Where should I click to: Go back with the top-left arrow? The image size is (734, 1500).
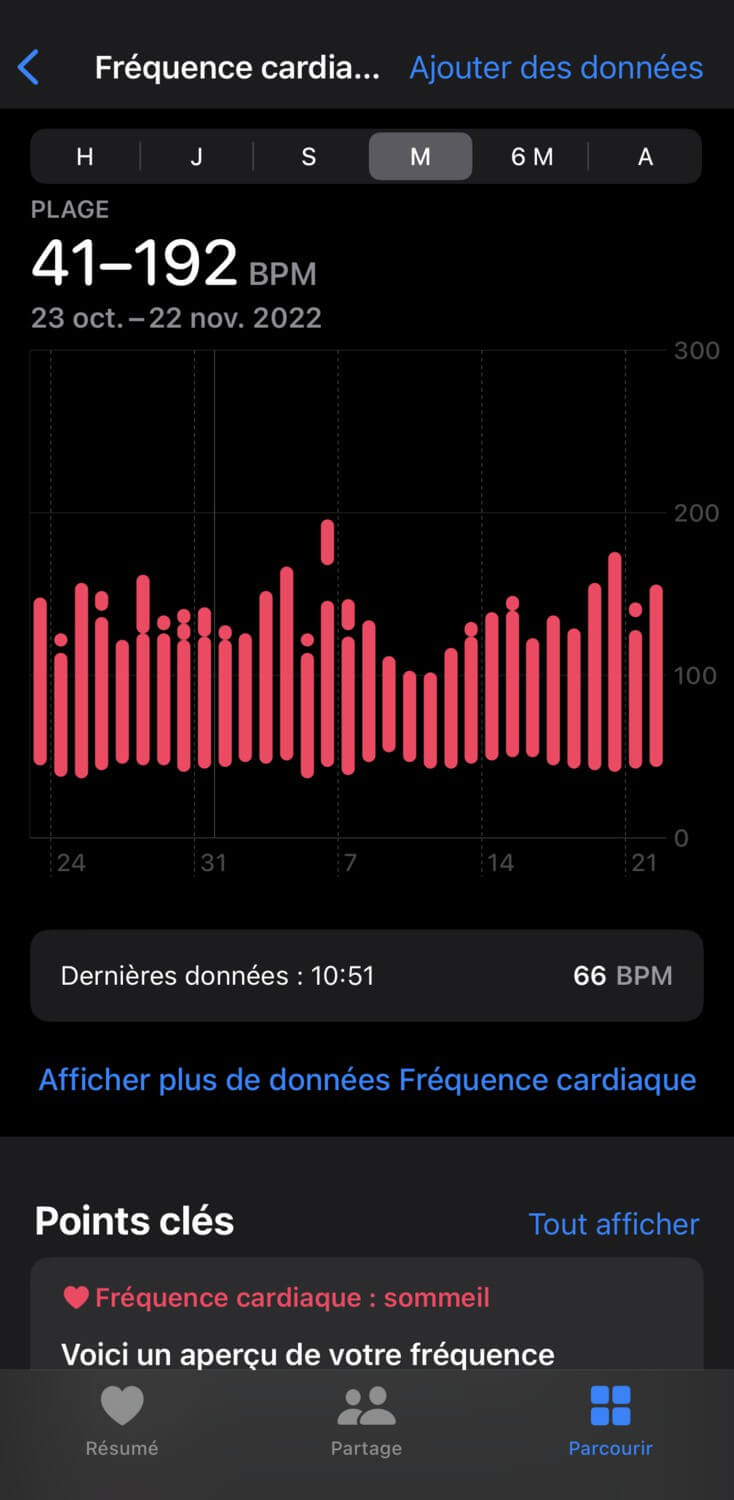[x=29, y=68]
